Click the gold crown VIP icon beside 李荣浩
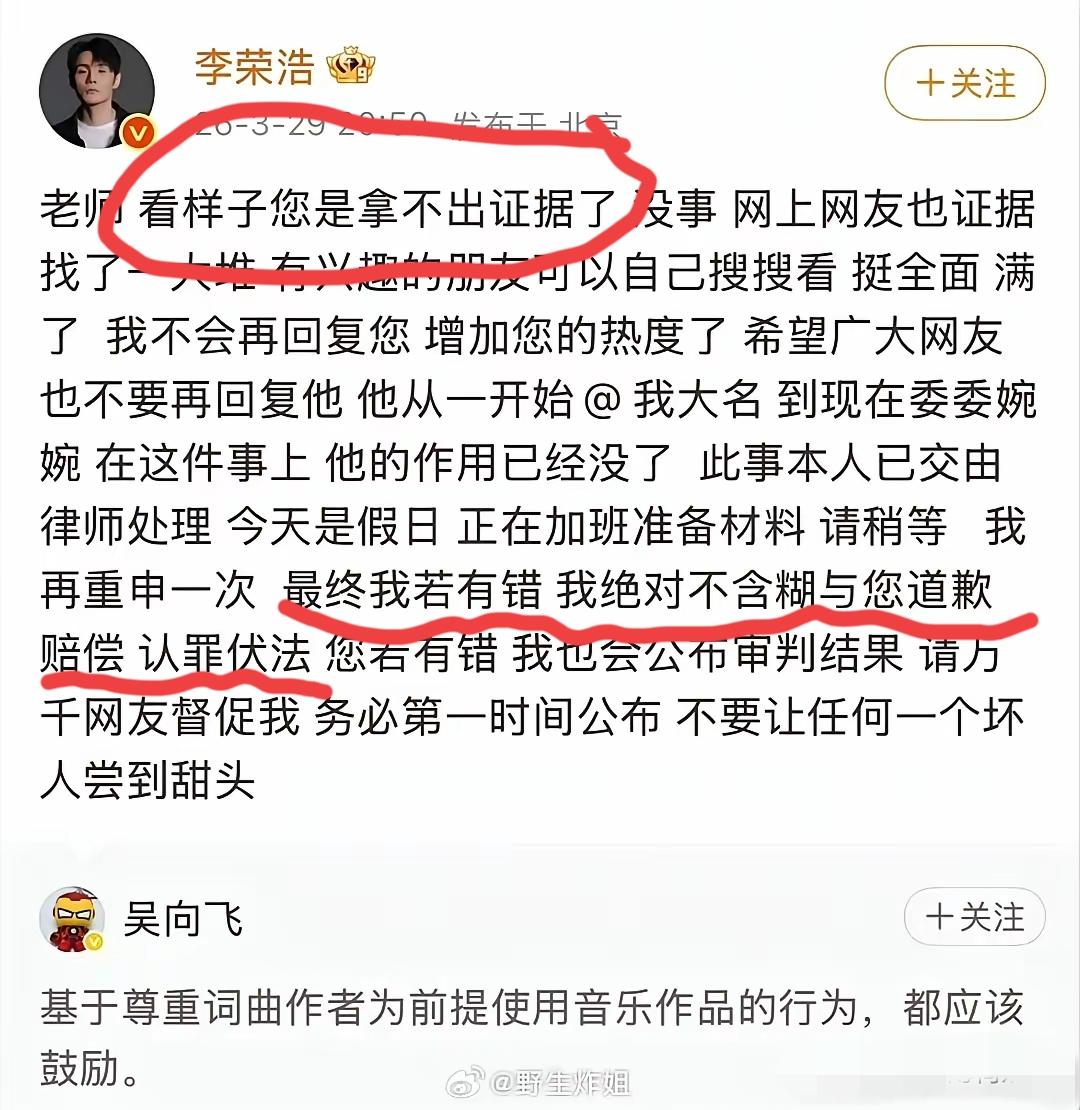Image resolution: width=1080 pixels, height=1110 pixels. tap(351, 67)
